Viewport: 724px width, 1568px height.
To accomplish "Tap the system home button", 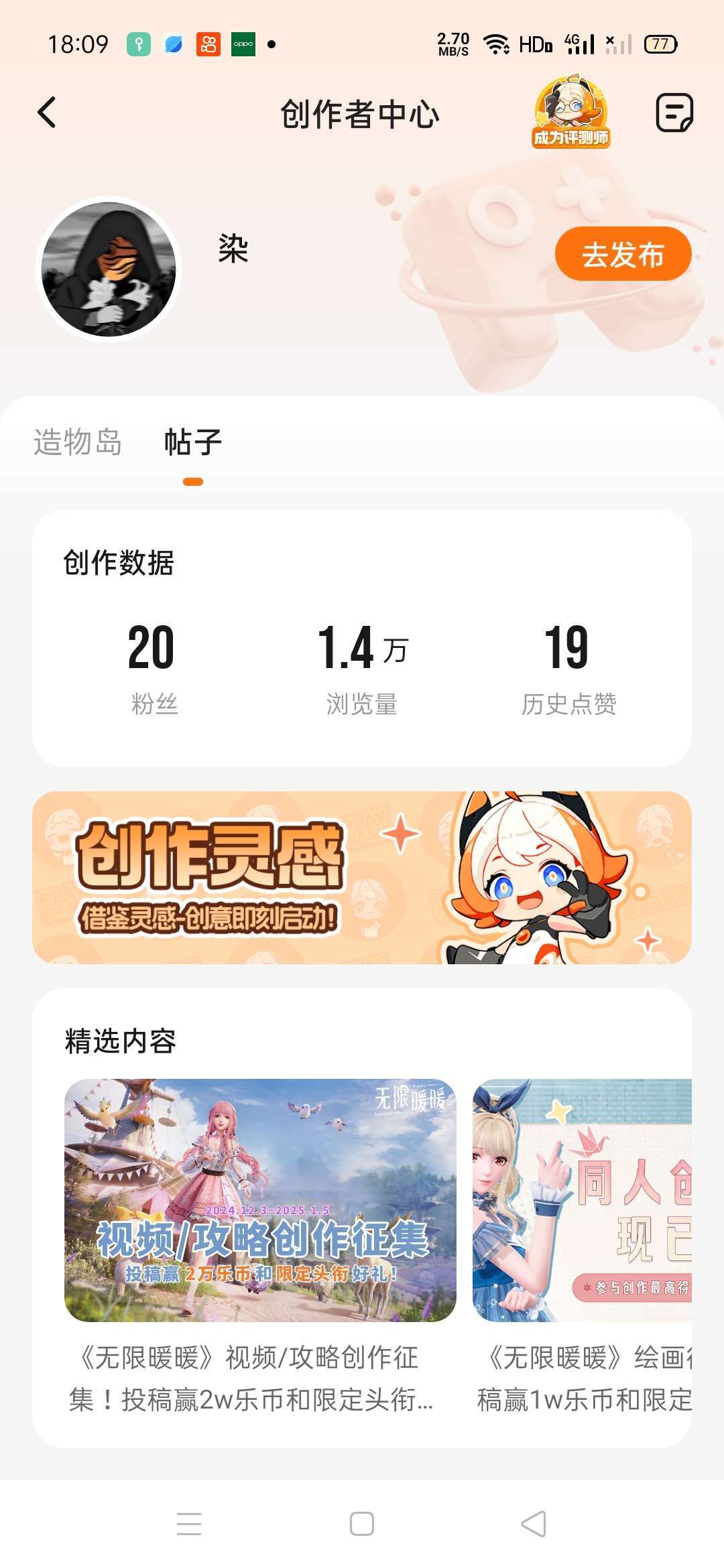I will 362,1524.
